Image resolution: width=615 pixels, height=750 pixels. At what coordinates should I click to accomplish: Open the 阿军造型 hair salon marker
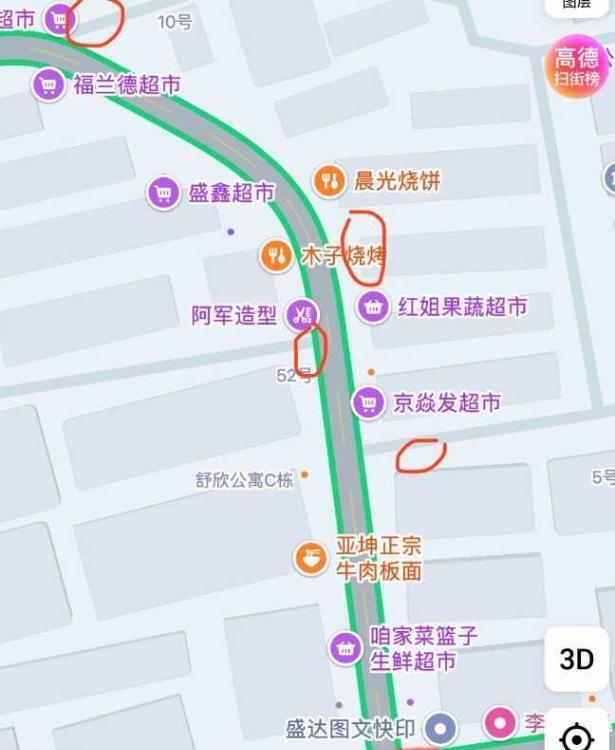tap(301, 315)
